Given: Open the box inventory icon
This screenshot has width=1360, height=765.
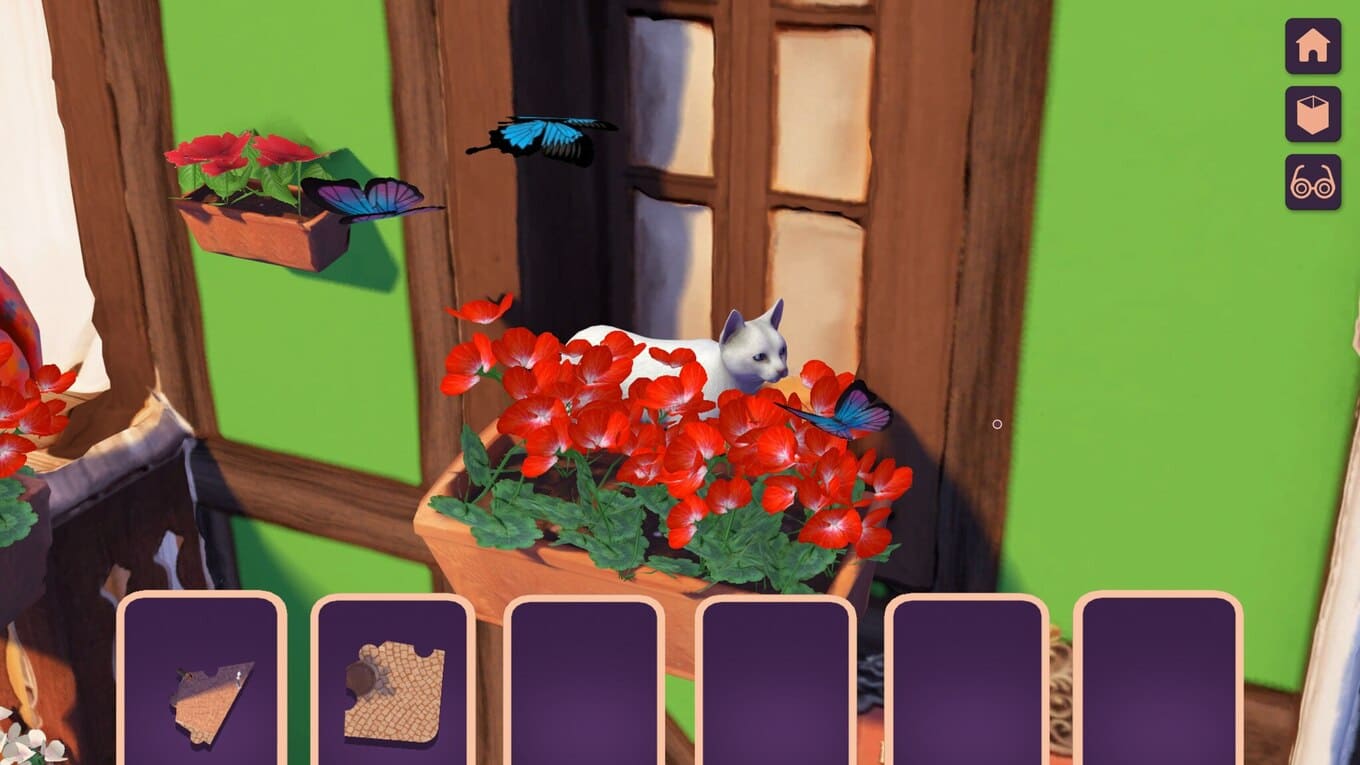Looking at the screenshot, I should click(1312, 114).
